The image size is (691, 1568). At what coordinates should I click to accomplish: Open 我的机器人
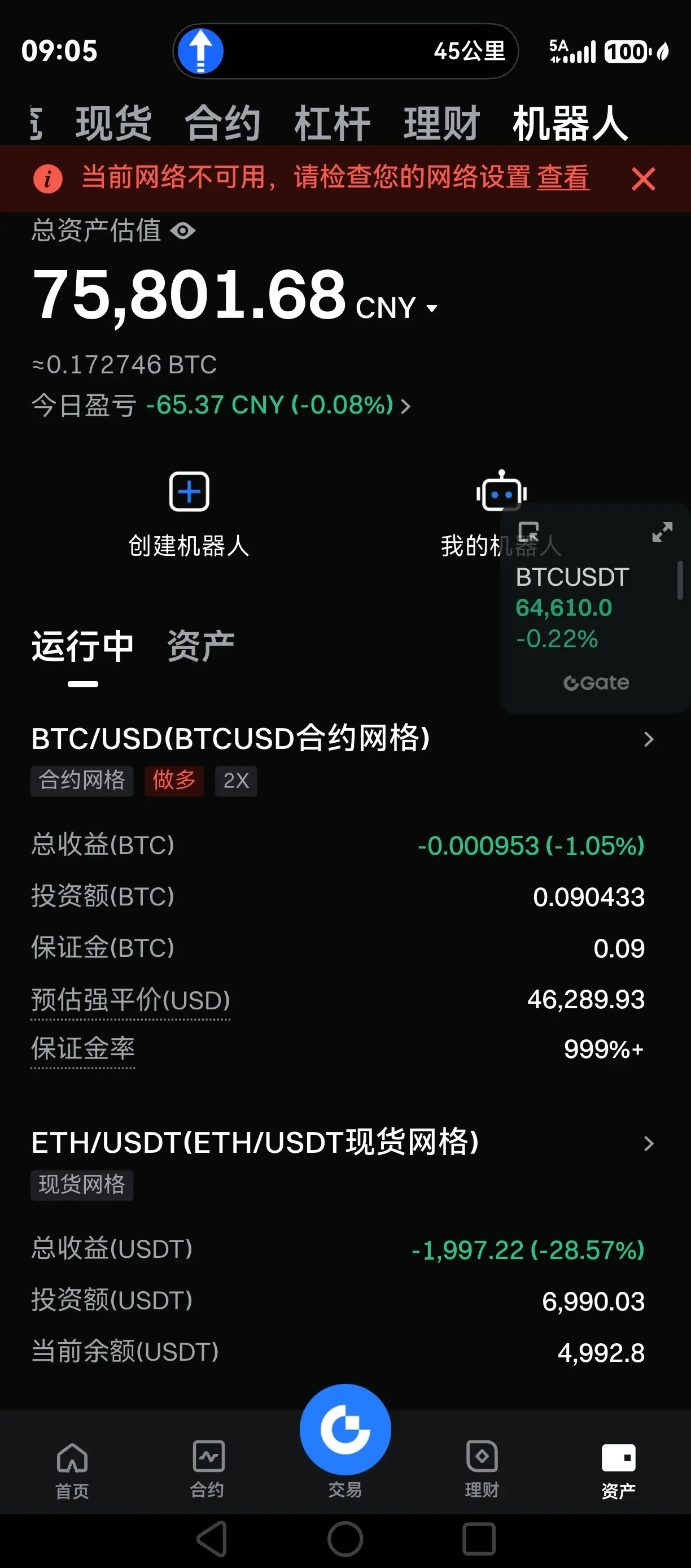501,515
